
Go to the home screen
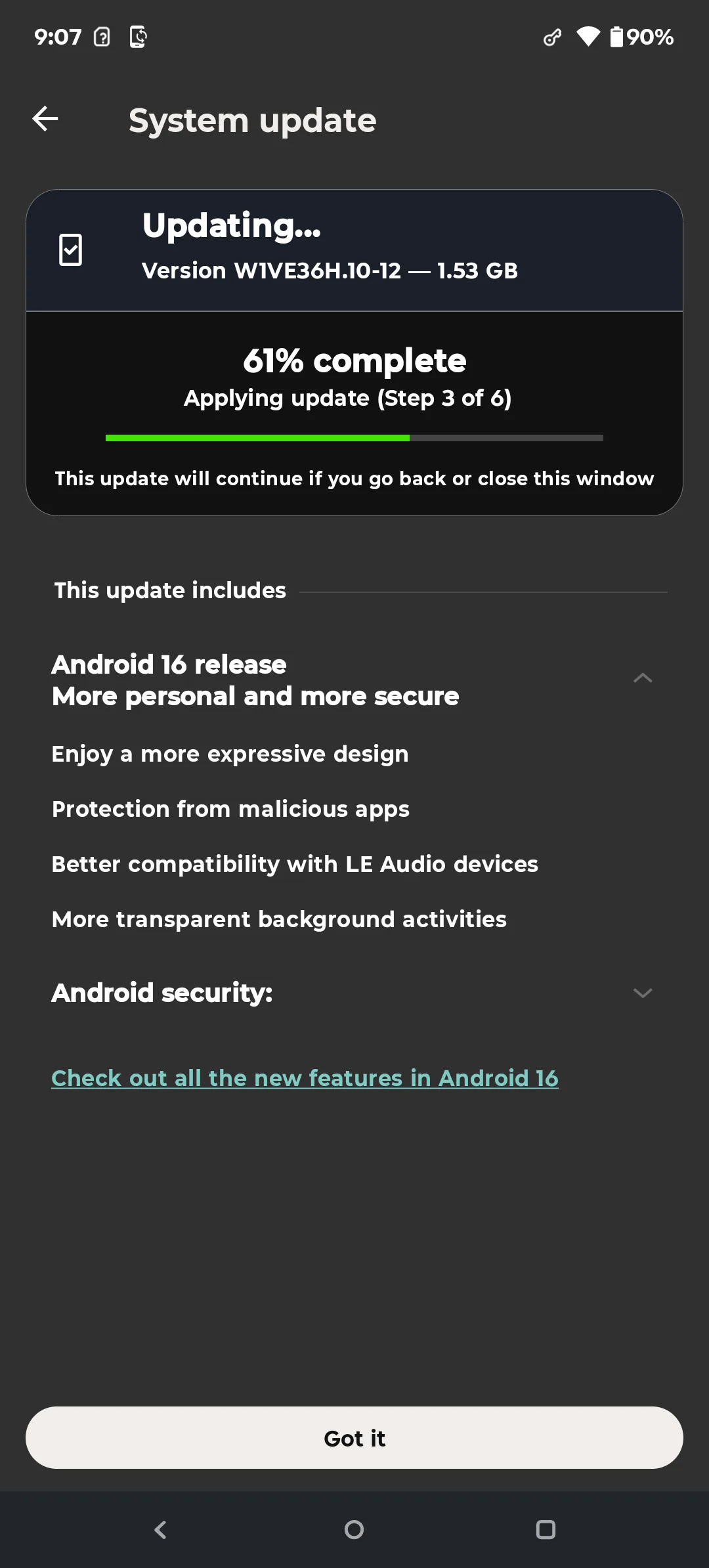point(354,1530)
